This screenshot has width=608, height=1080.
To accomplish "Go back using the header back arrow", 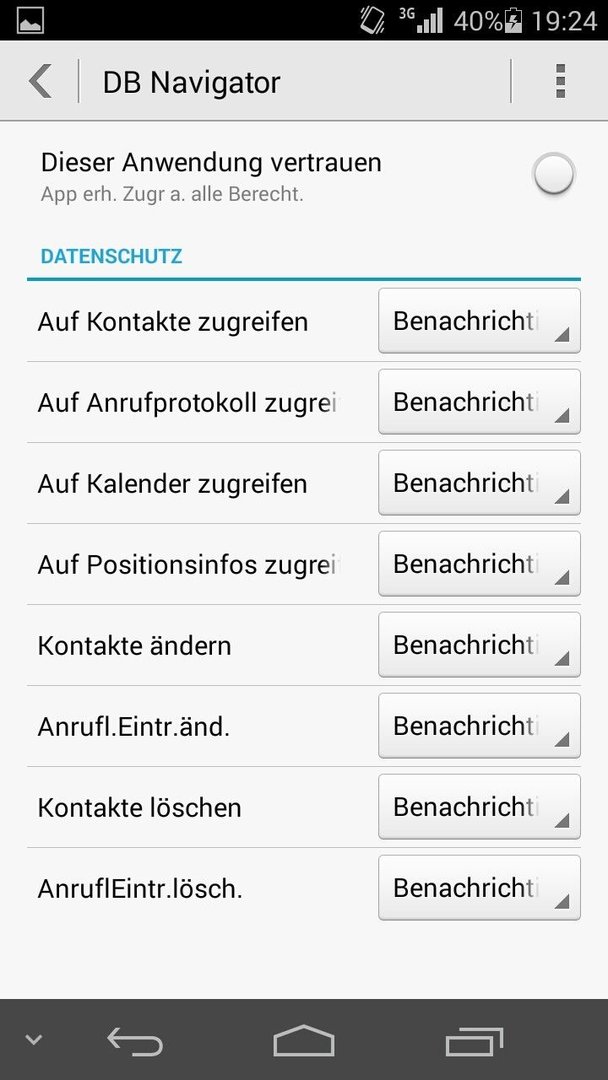I will [40, 81].
